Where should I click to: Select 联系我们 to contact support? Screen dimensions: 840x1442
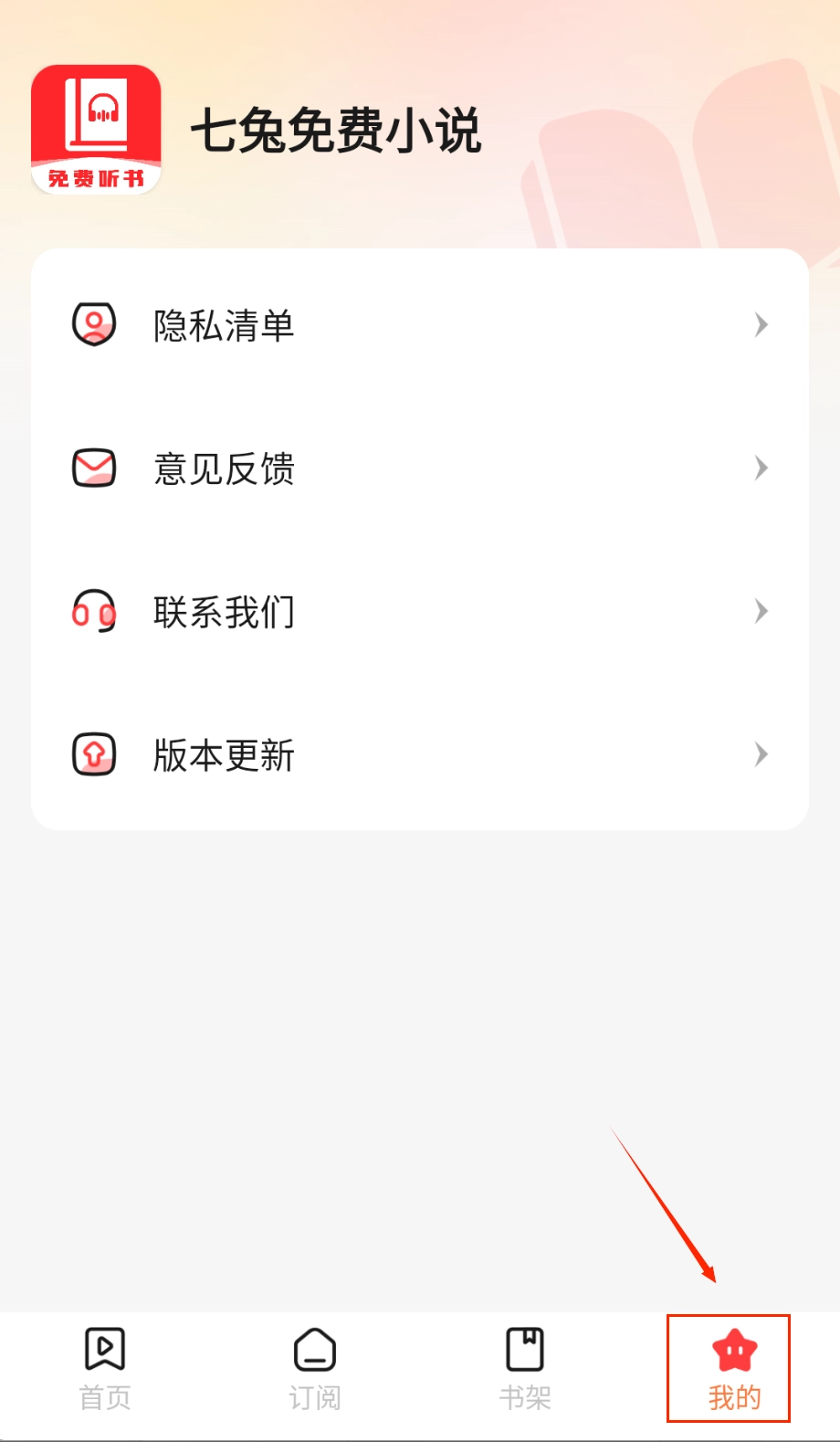pos(419,611)
